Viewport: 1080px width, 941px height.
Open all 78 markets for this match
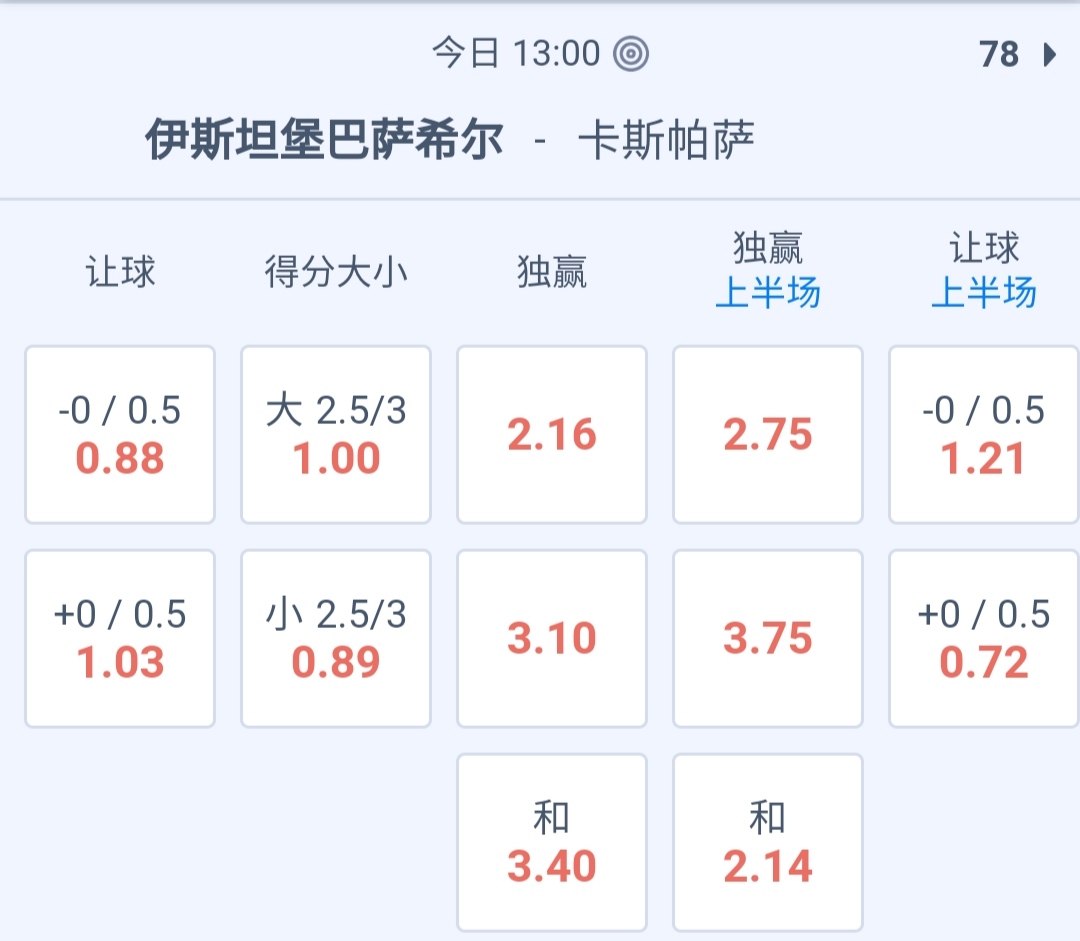click(1017, 54)
